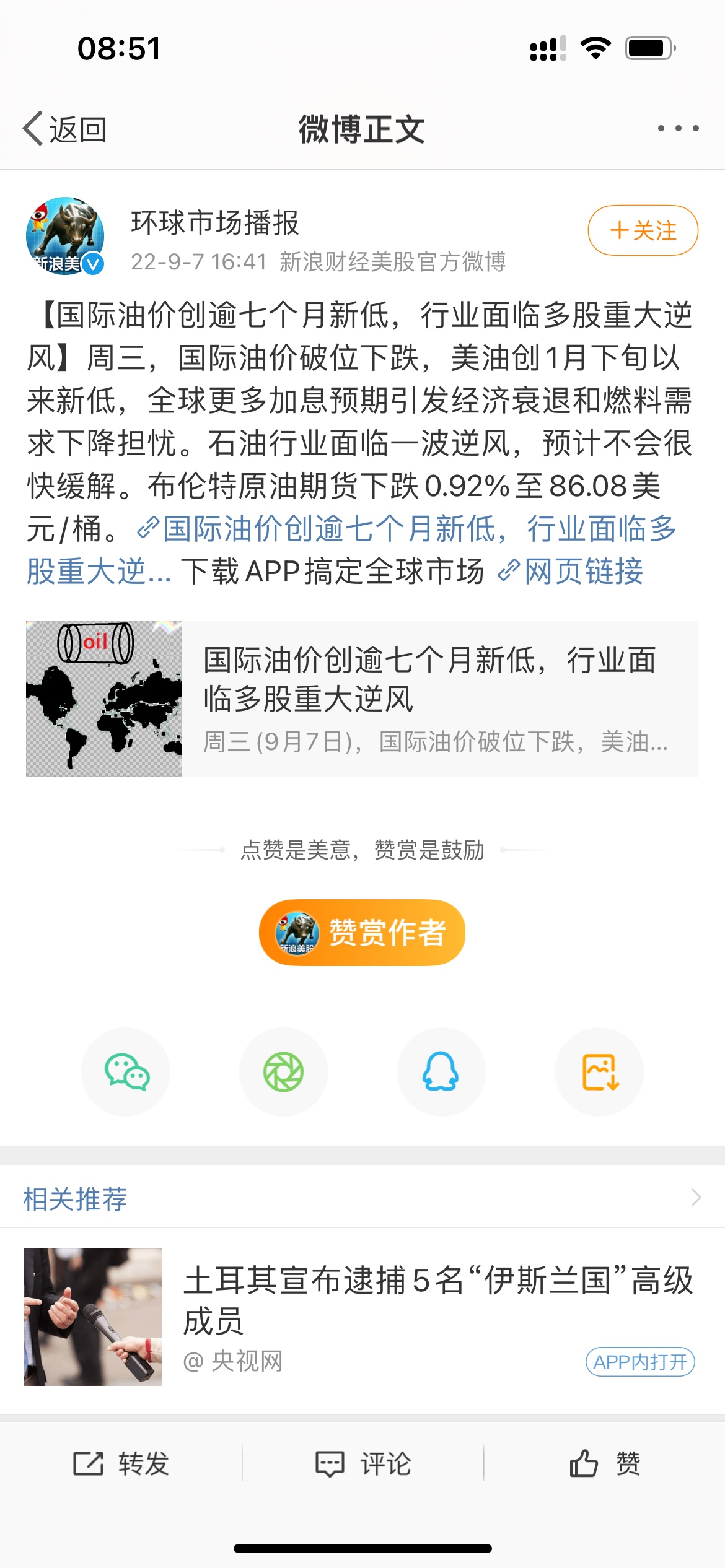Tap the 赞赏作者 reward button
The width and height of the screenshot is (725, 1568).
[362, 932]
